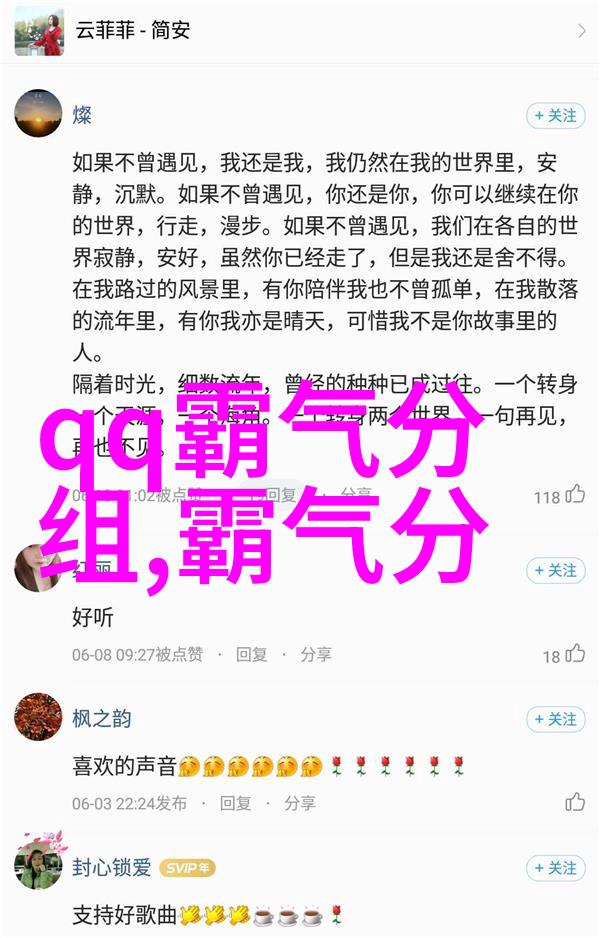Image resolution: width=600 pixels, height=938 pixels.
Task: Open 枫之韵's profile avatar
Action: click(38, 719)
